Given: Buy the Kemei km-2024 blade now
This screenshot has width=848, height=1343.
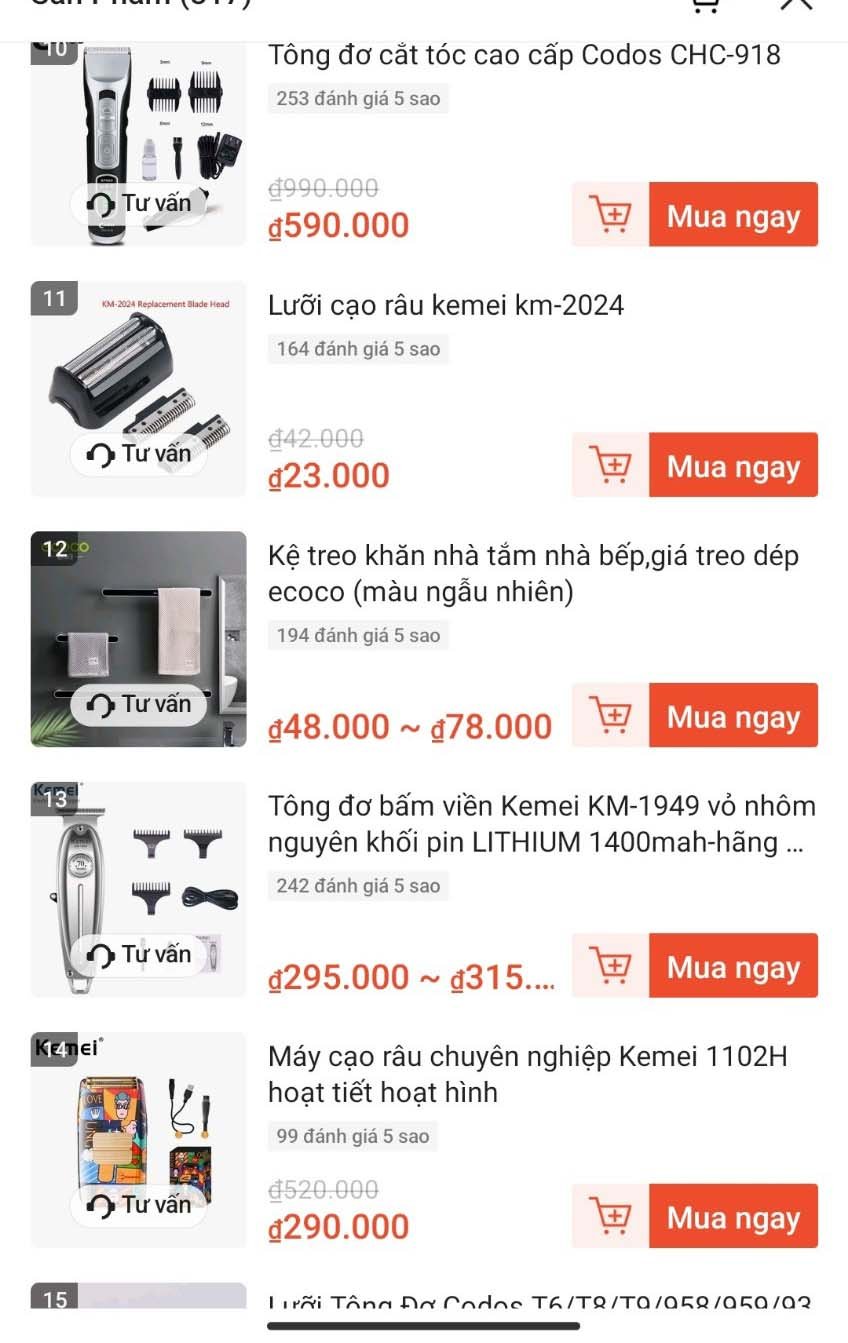Looking at the screenshot, I should (x=733, y=465).
